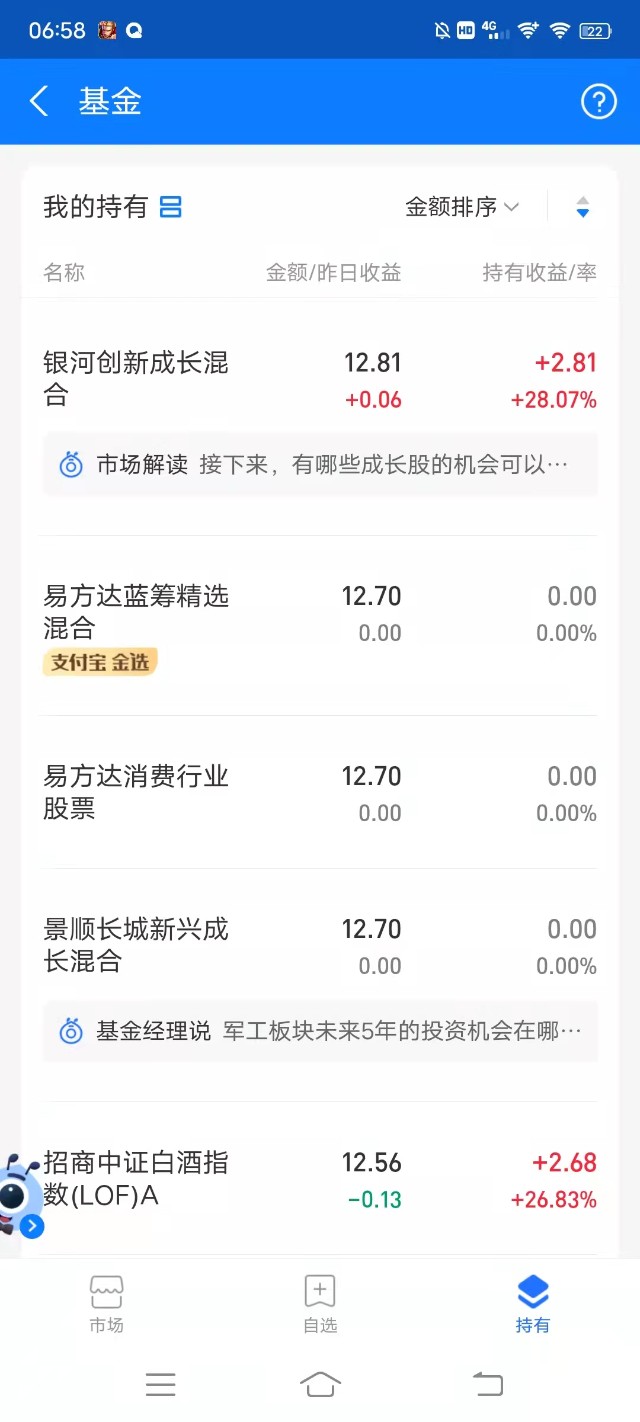Read the 市场解读 growth stocks article
The width and height of the screenshot is (640, 1422).
tap(320, 464)
